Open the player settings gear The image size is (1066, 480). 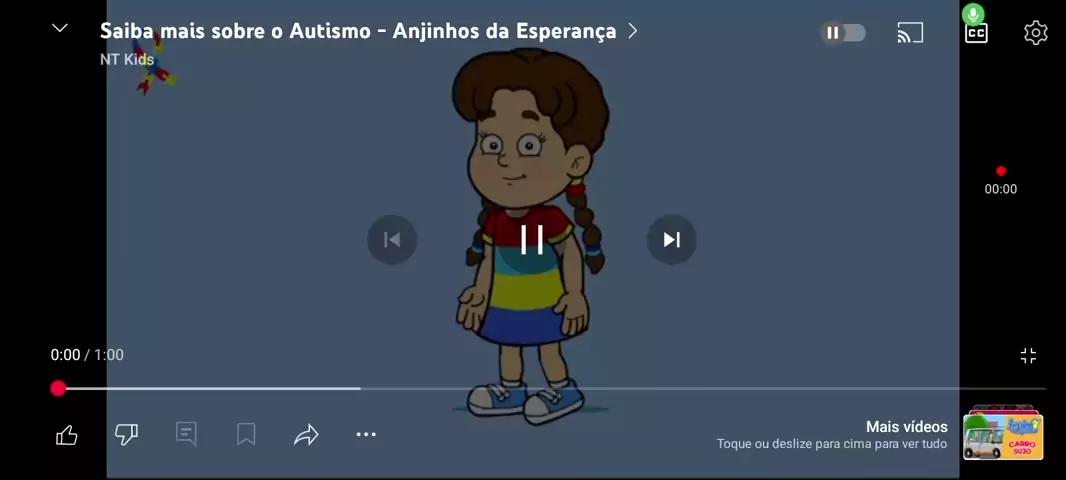(1036, 33)
